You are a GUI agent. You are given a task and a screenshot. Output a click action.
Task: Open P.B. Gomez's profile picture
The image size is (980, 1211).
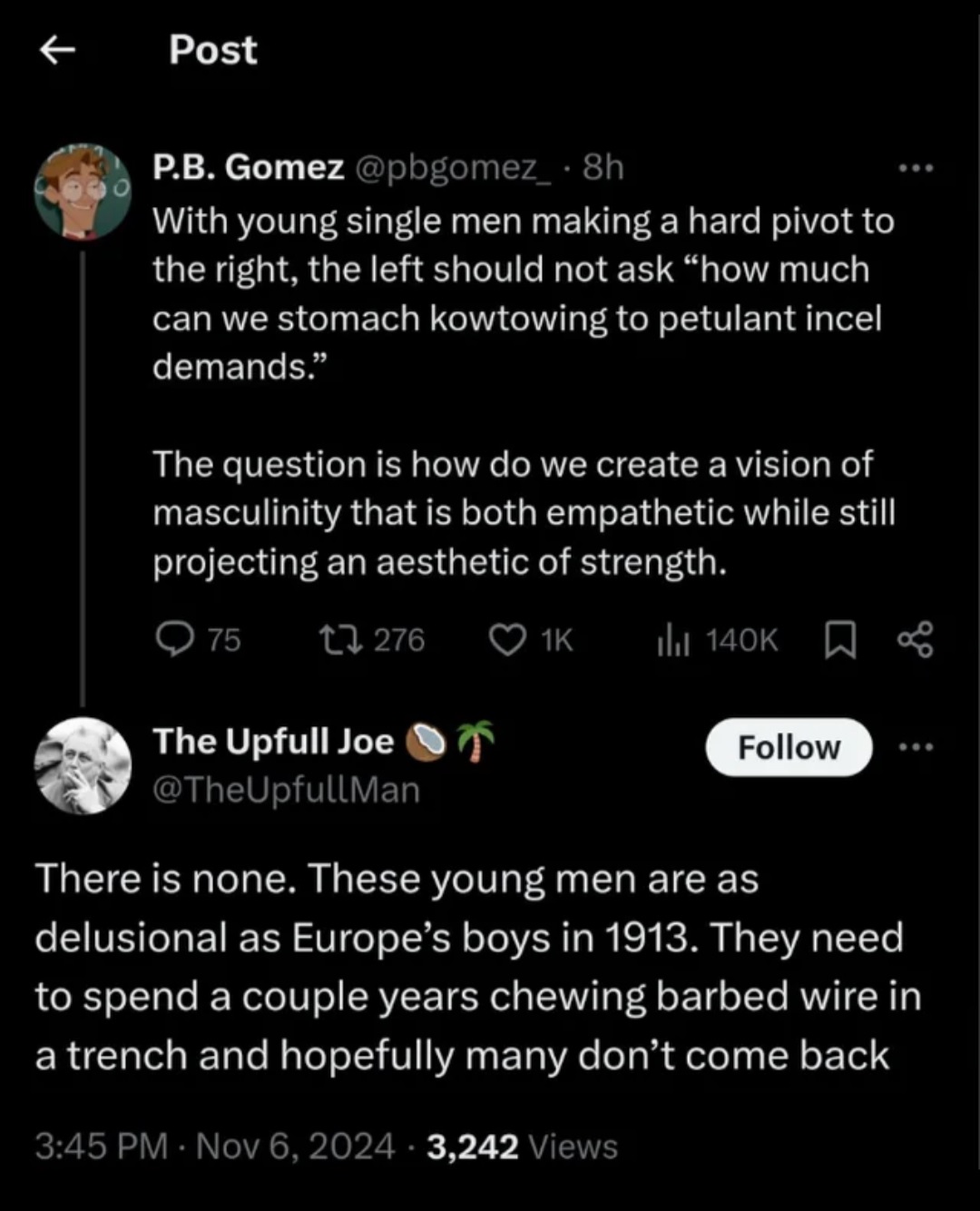pyautogui.click(x=83, y=192)
